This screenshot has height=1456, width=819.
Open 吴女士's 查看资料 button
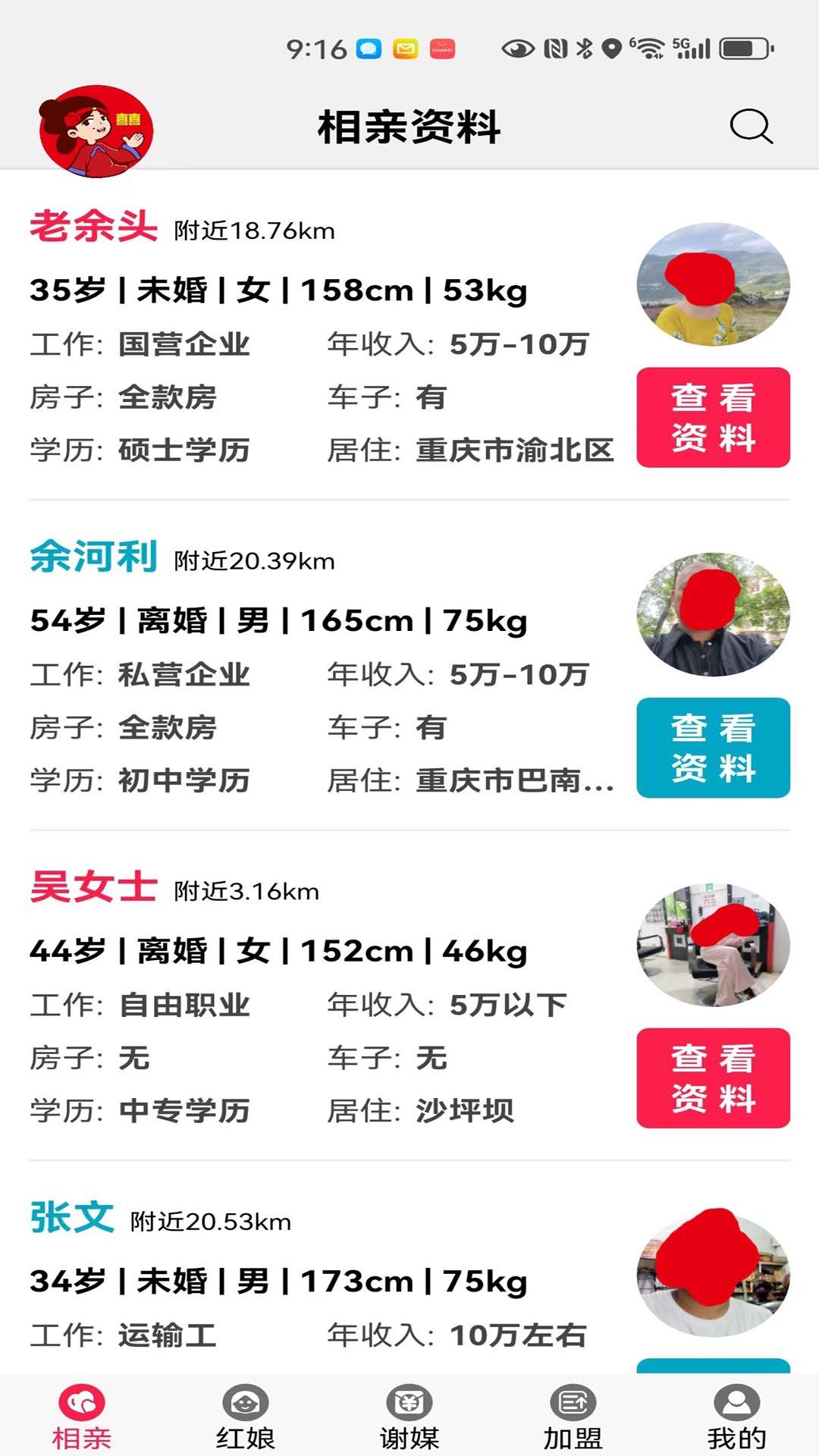click(713, 1078)
